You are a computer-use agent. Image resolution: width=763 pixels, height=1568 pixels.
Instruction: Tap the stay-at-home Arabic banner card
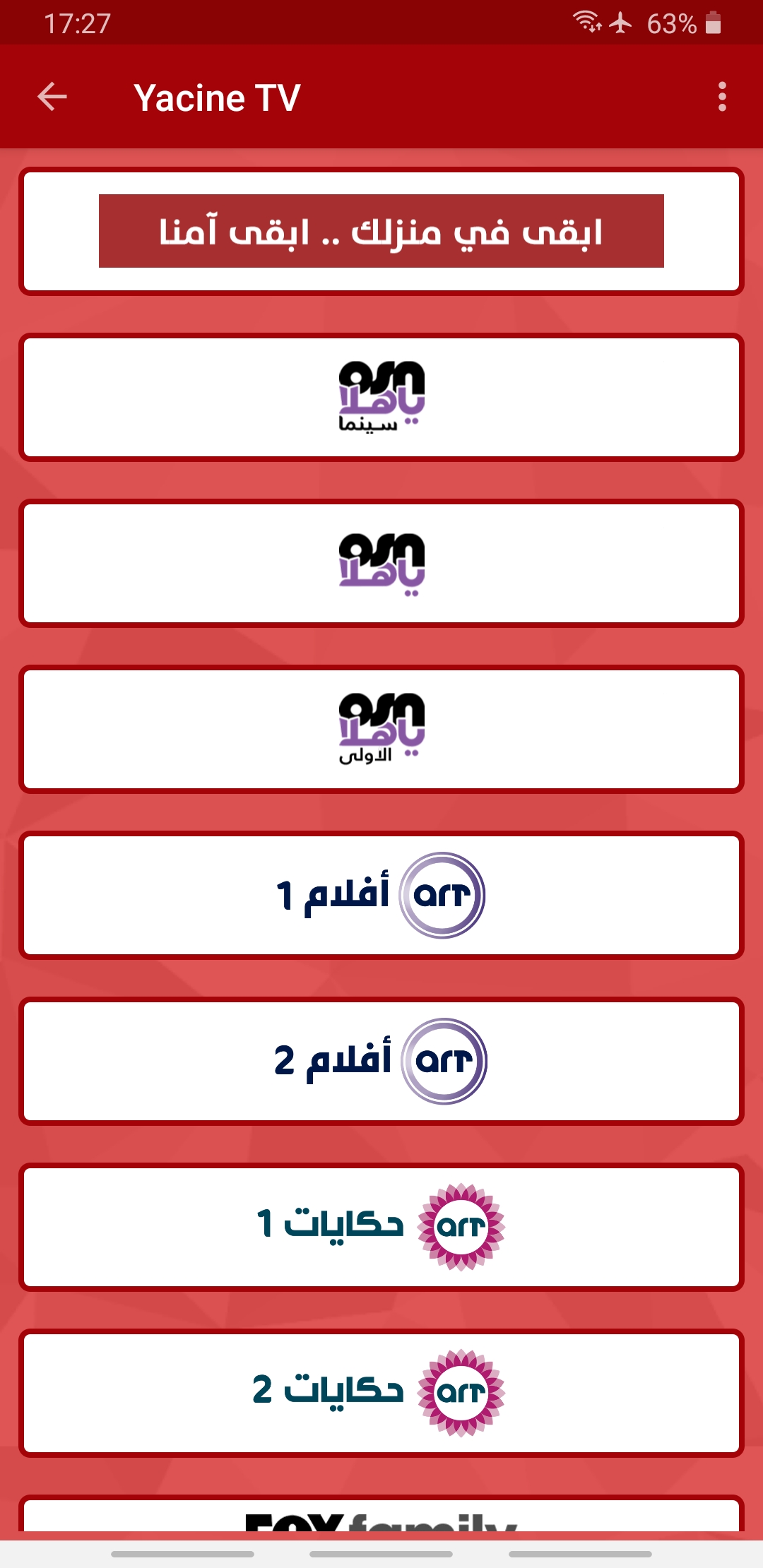coord(381,231)
